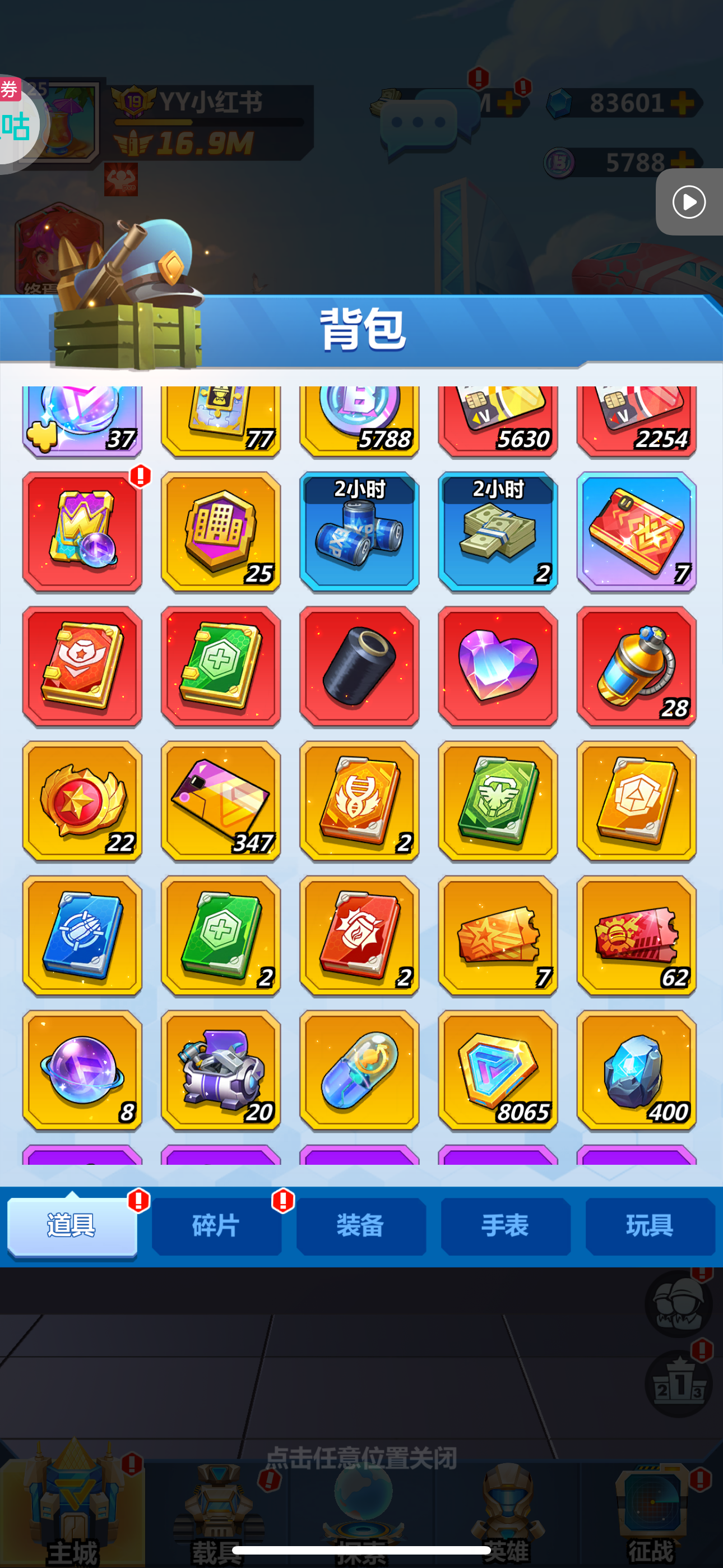Select the black thread spool item
Viewport: 723px width, 1568px height.
point(359,667)
